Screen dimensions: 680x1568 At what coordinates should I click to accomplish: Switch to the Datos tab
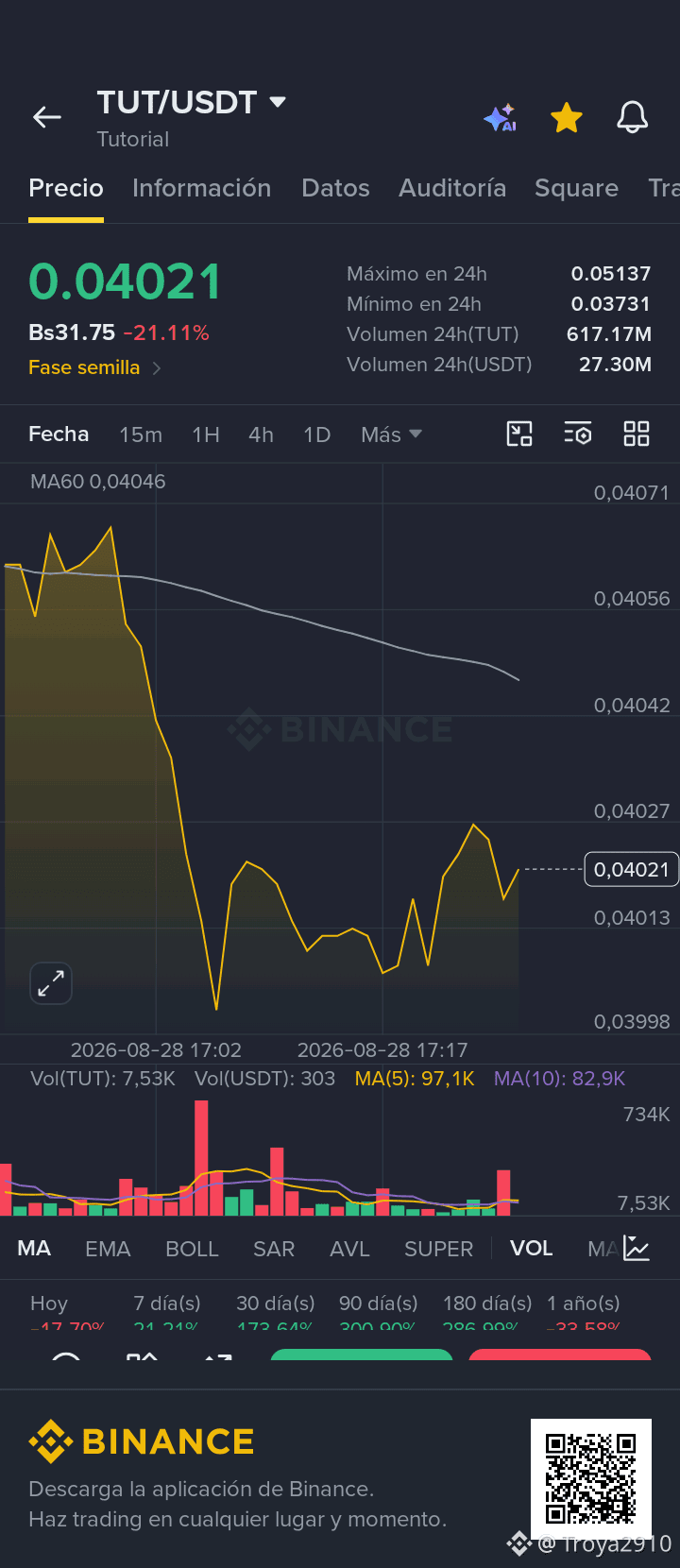tap(335, 188)
